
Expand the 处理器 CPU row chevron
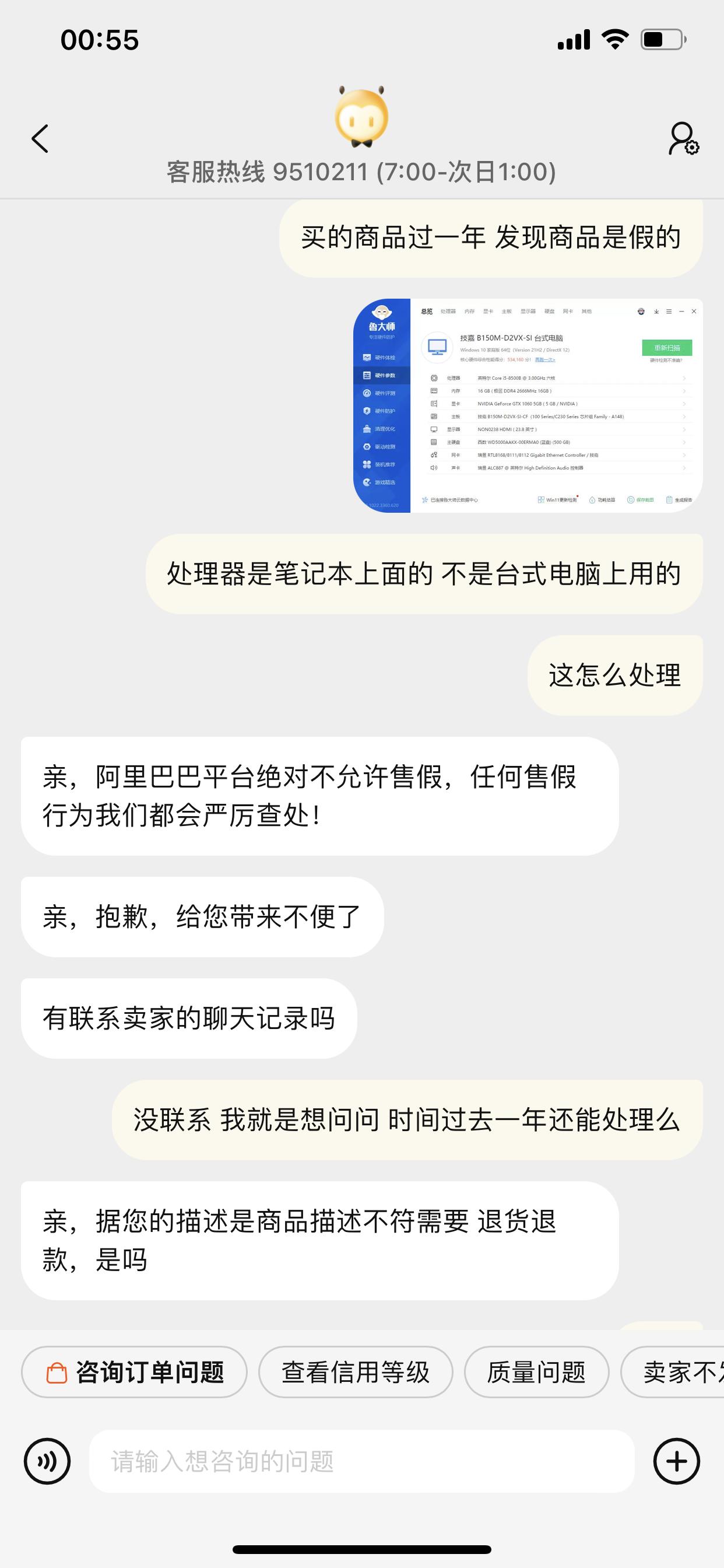(684, 378)
